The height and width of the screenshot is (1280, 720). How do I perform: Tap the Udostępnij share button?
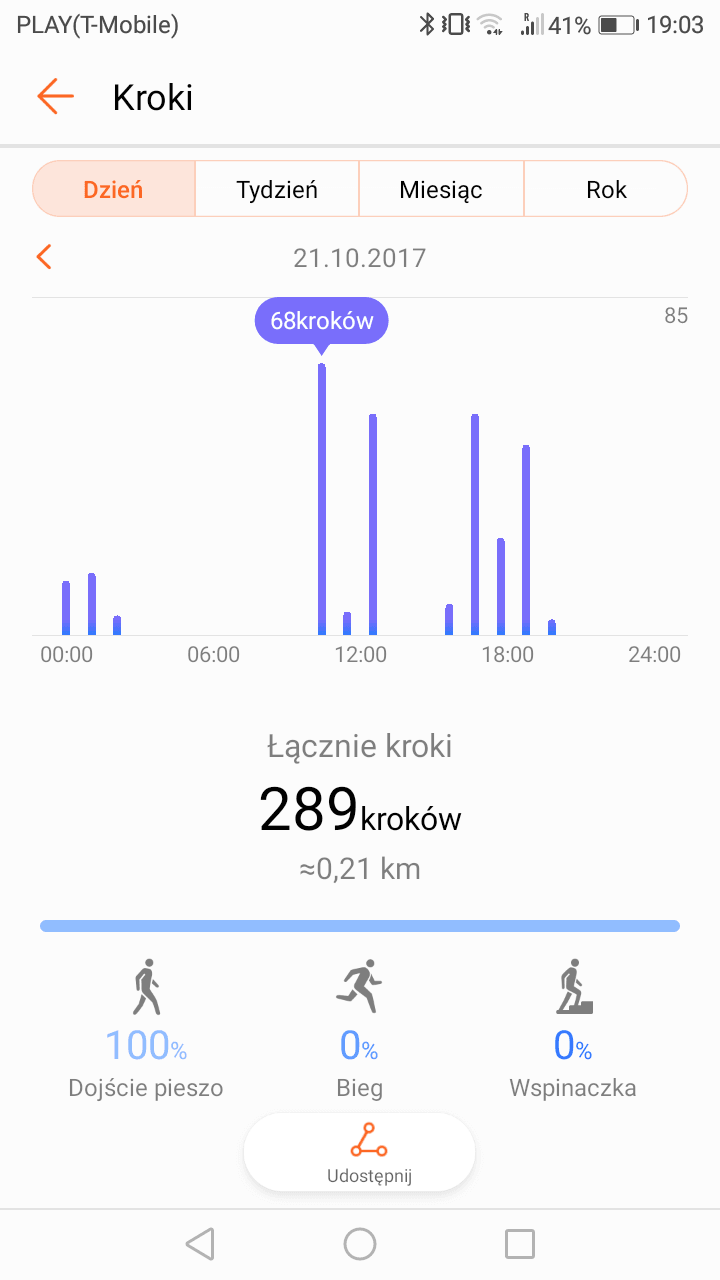pyautogui.click(x=360, y=1152)
